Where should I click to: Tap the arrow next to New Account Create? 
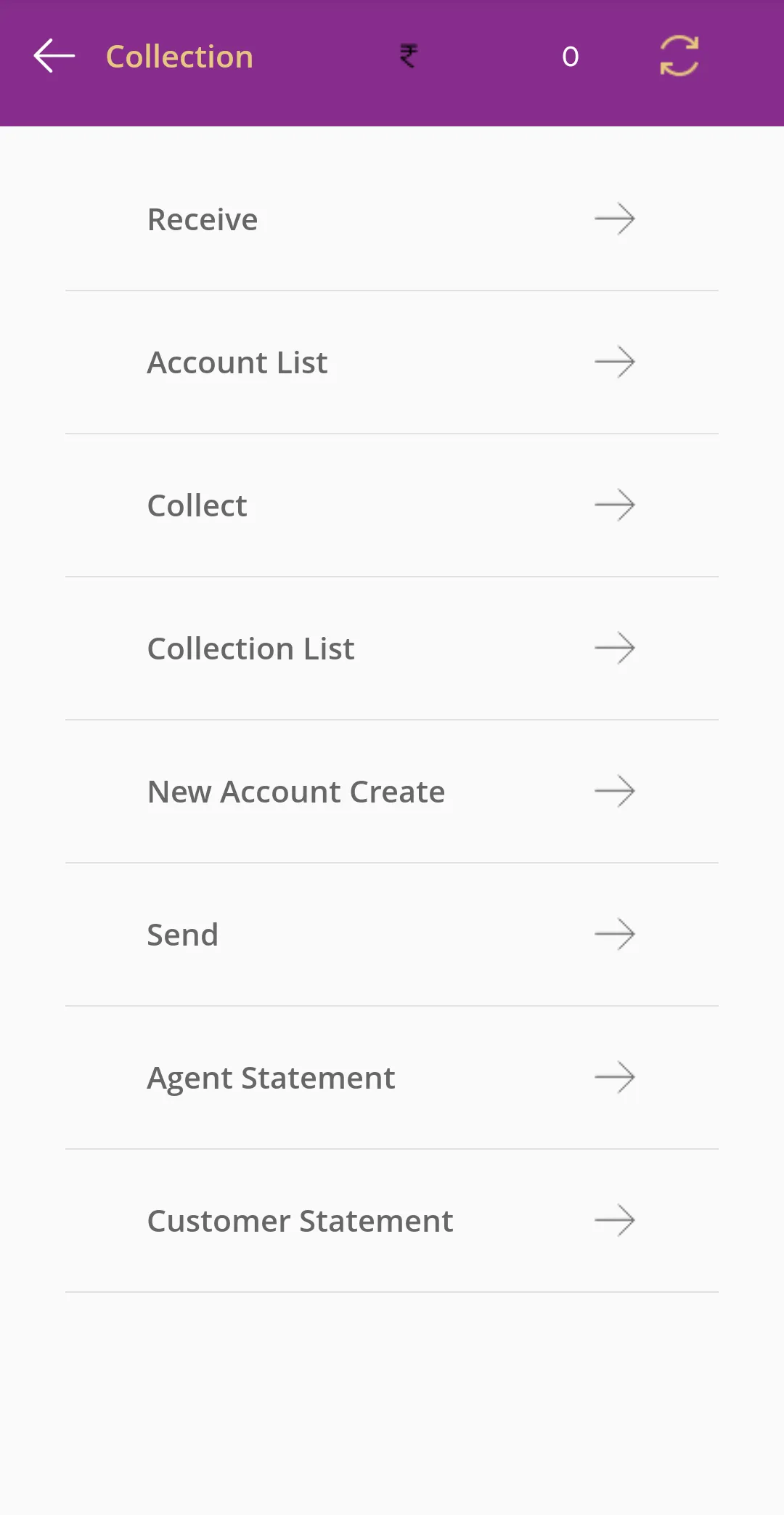[614, 792]
